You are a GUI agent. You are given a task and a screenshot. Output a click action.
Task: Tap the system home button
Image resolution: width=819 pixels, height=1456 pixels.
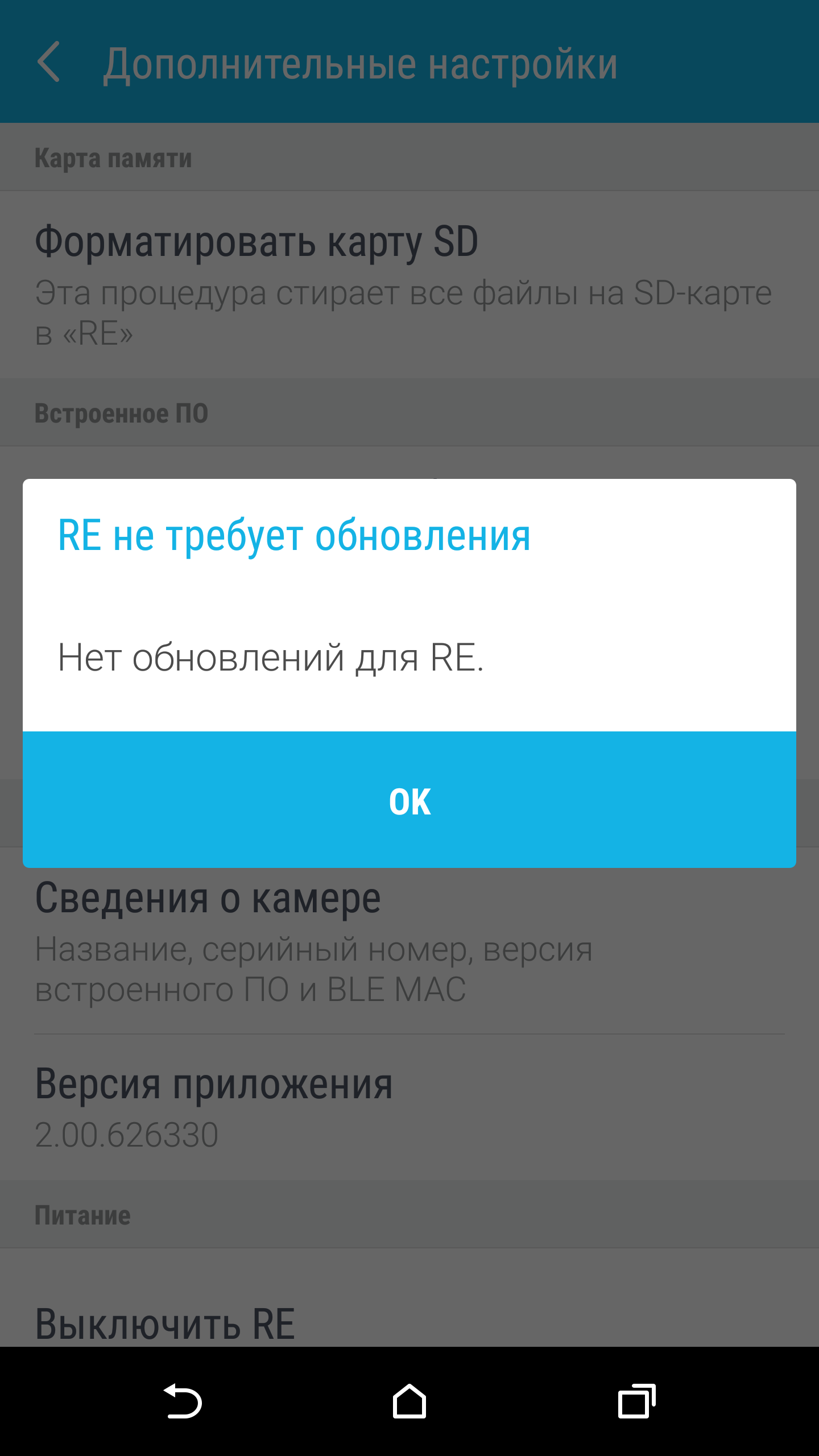(409, 1401)
